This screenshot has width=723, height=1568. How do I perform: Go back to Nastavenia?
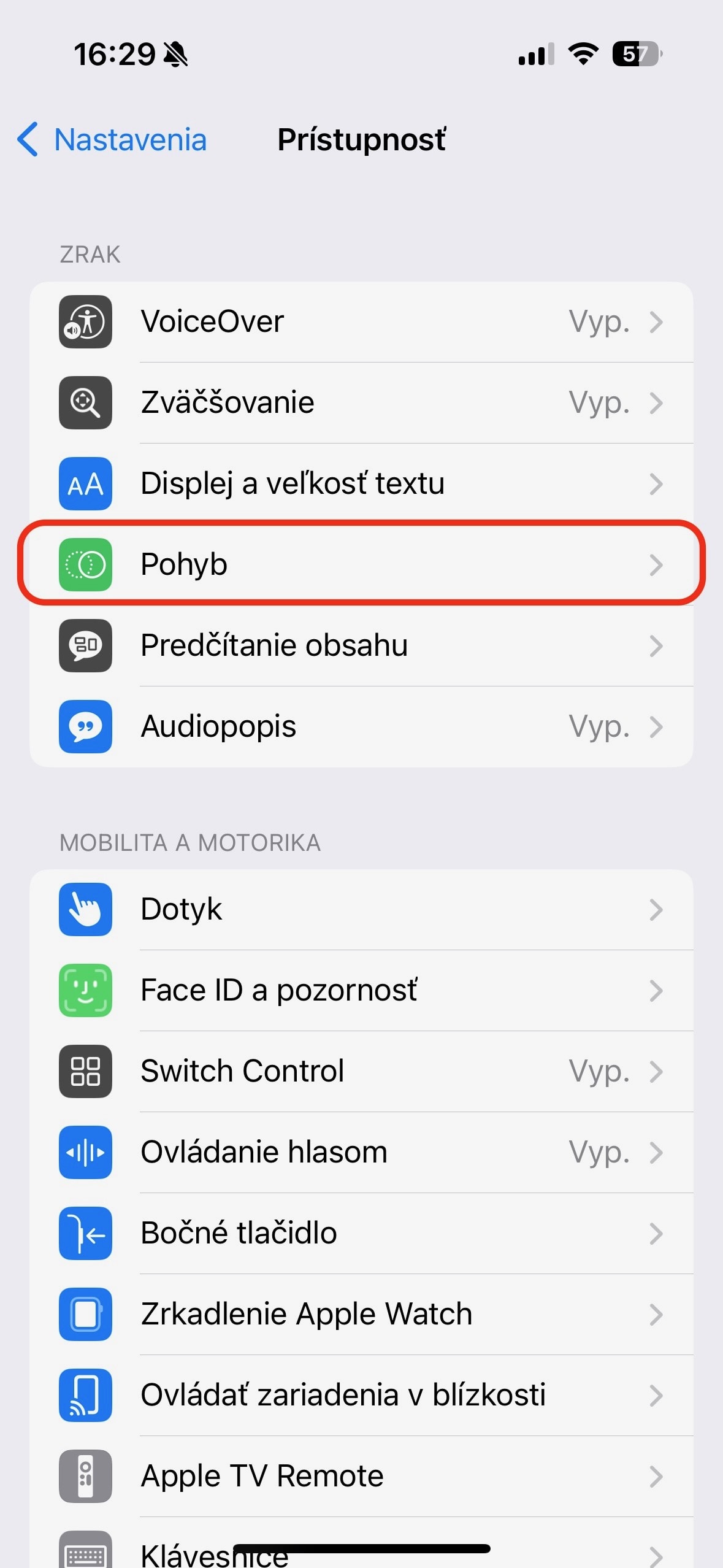tap(113, 140)
